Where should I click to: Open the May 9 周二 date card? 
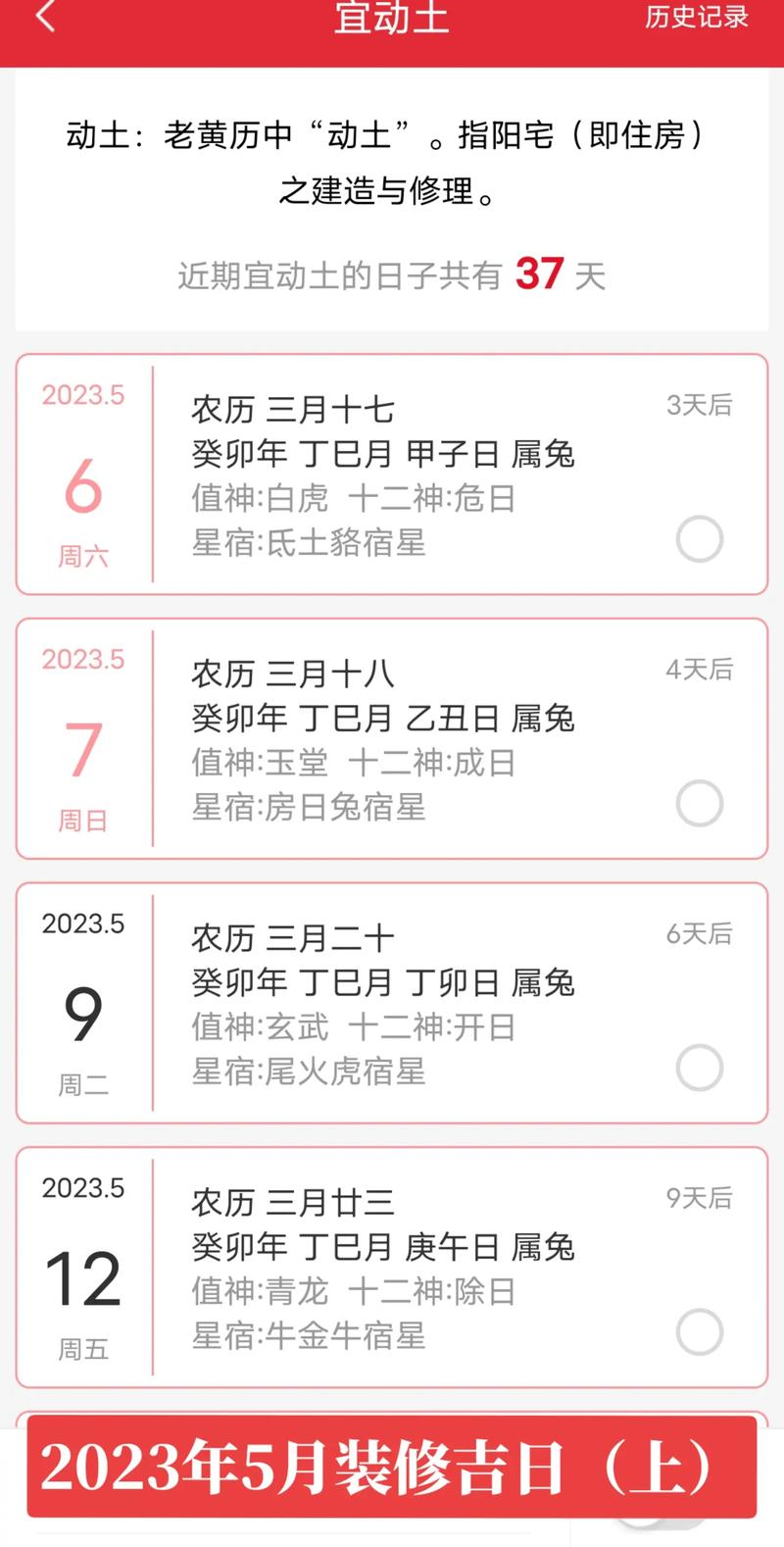[x=392, y=1003]
